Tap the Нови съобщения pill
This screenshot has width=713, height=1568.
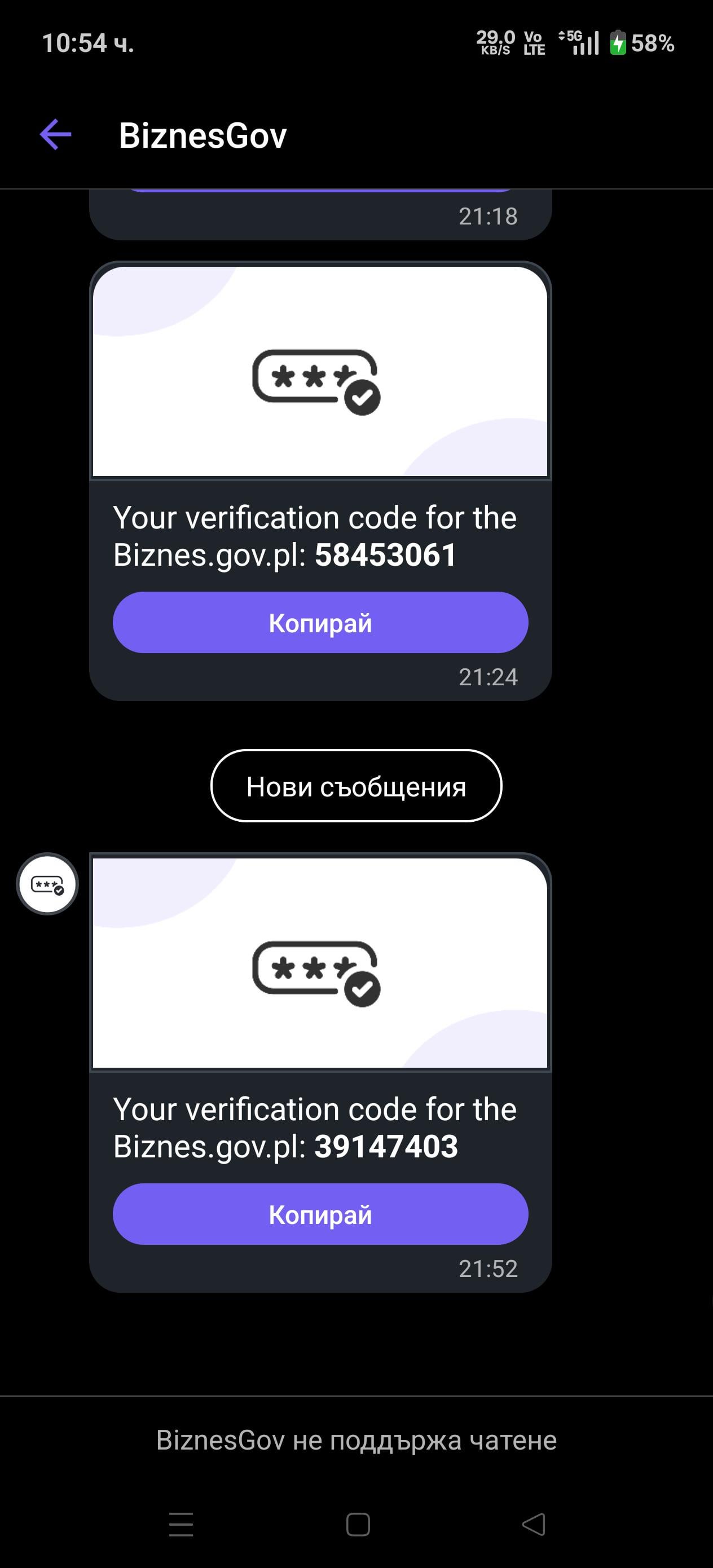[x=356, y=786]
